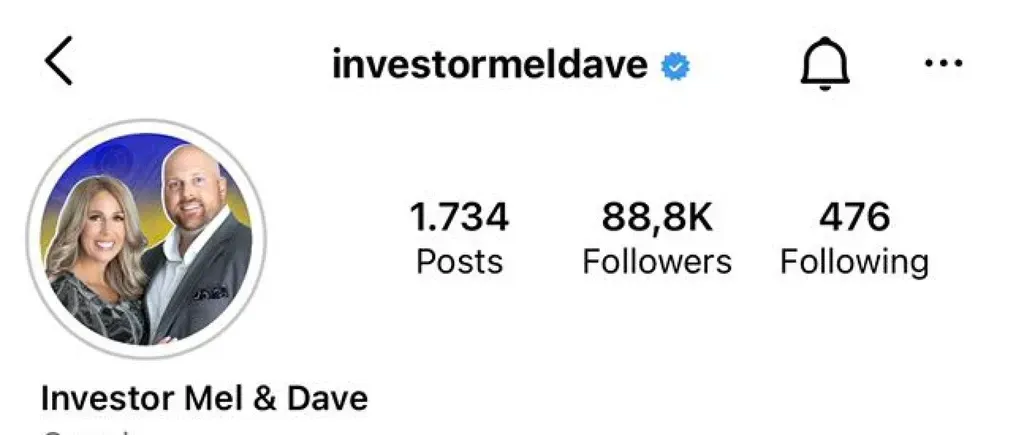Open the 476 Following list
This screenshot has width=1024, height=435.
854,238
